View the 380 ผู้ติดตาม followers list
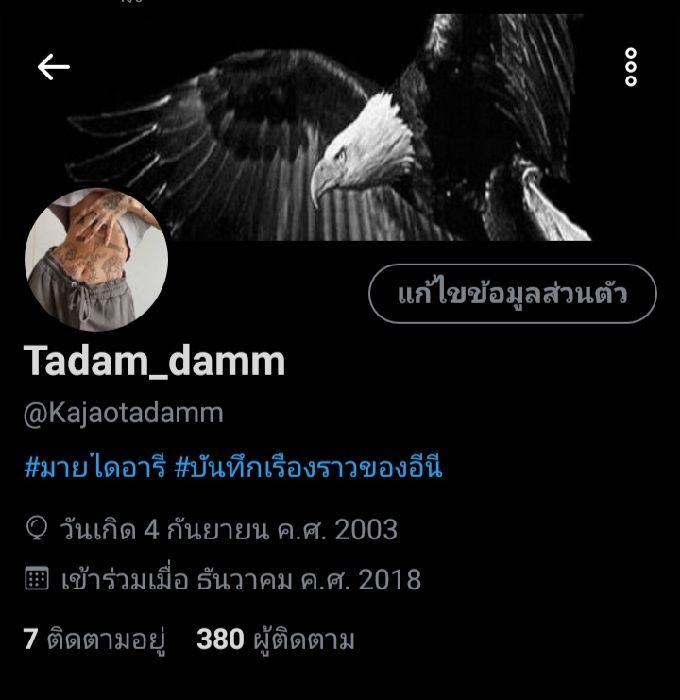 [x=276, y=638]
